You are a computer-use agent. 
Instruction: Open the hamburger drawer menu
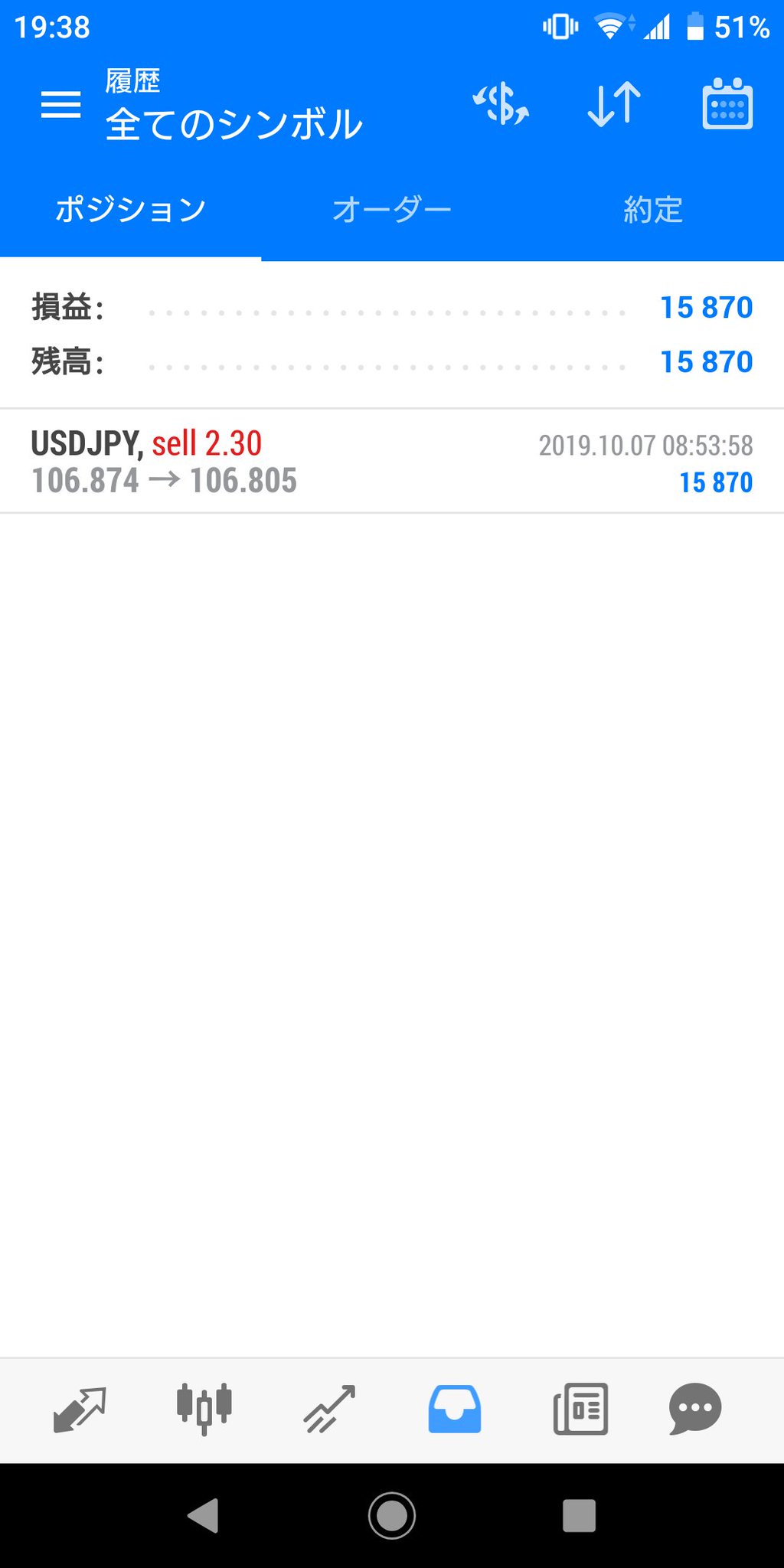60,104
